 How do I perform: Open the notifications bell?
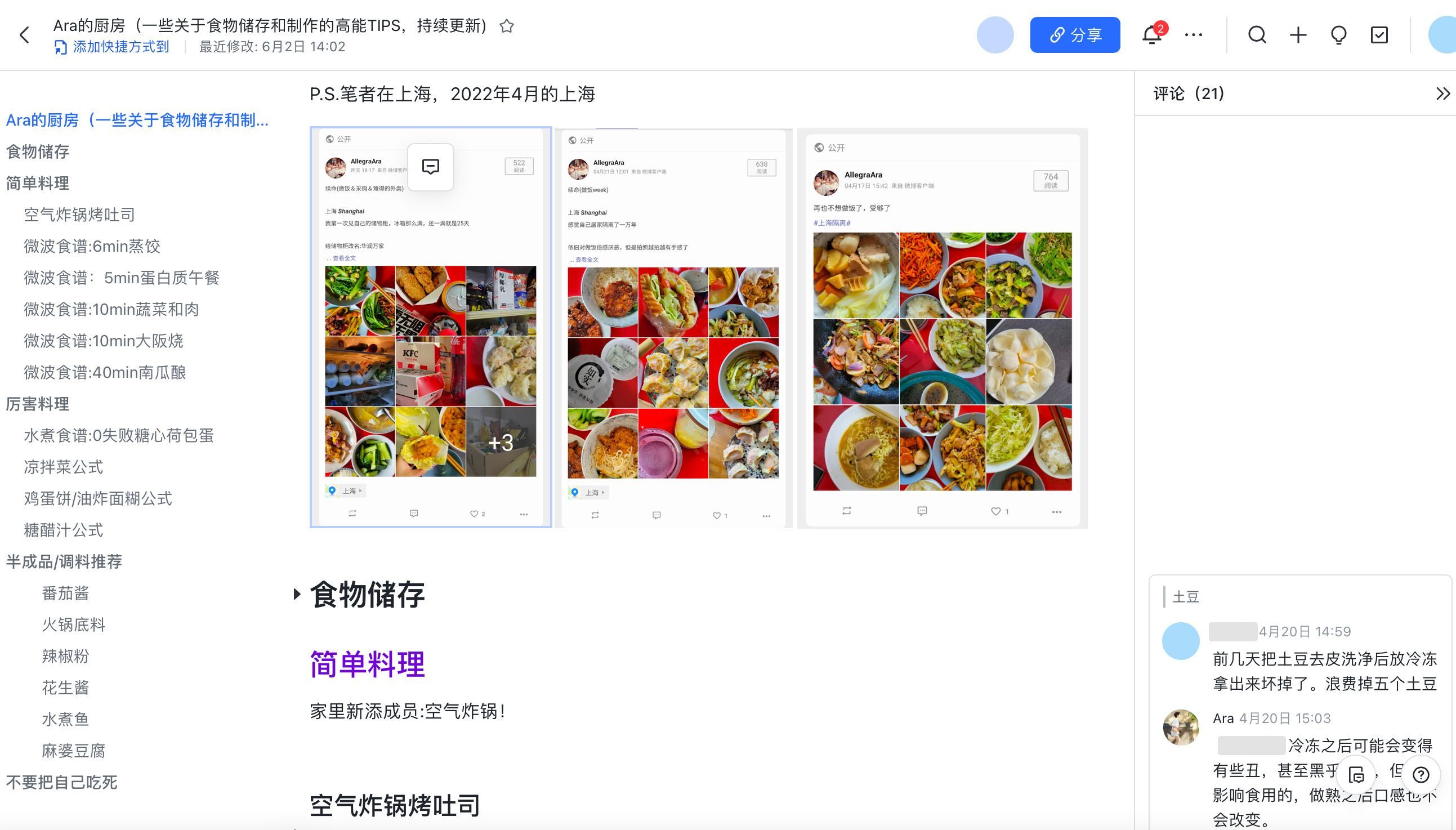coord(1152,35)
